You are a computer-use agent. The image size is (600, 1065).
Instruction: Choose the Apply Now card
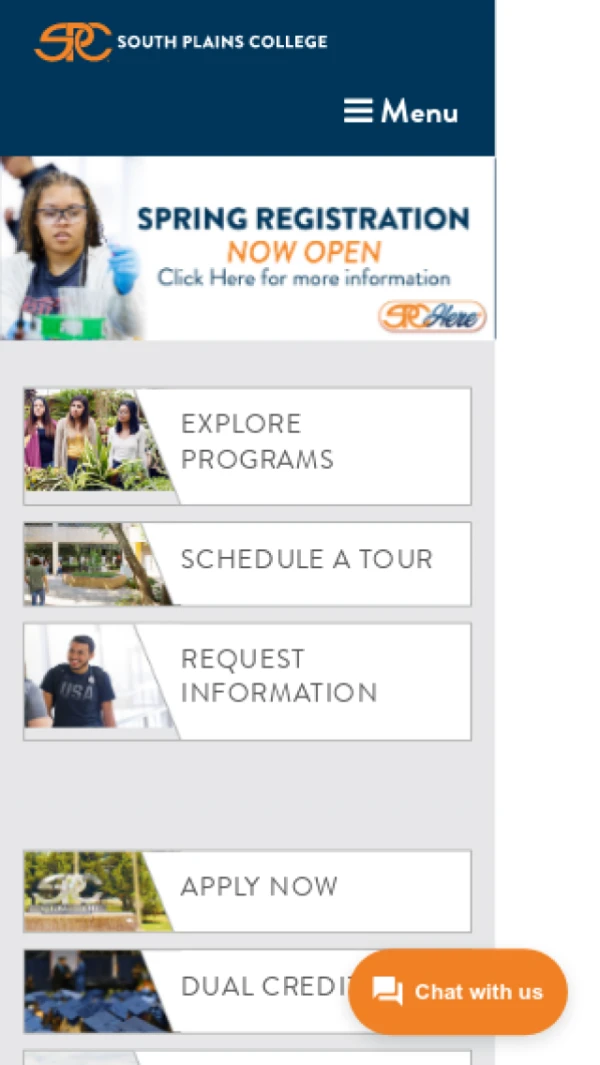coord(247,891)
